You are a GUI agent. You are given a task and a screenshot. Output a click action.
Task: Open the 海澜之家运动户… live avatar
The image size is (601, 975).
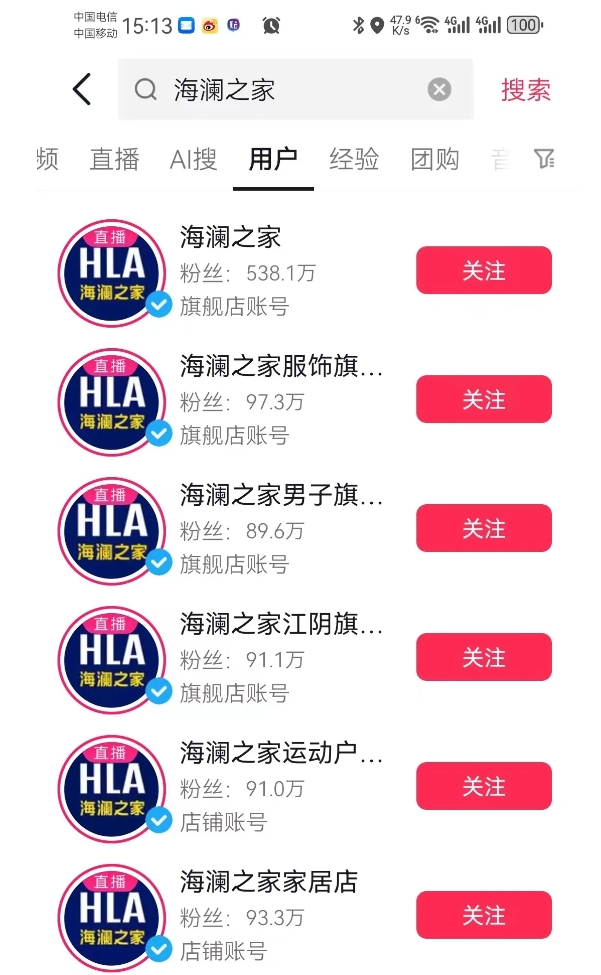(111, 786)
